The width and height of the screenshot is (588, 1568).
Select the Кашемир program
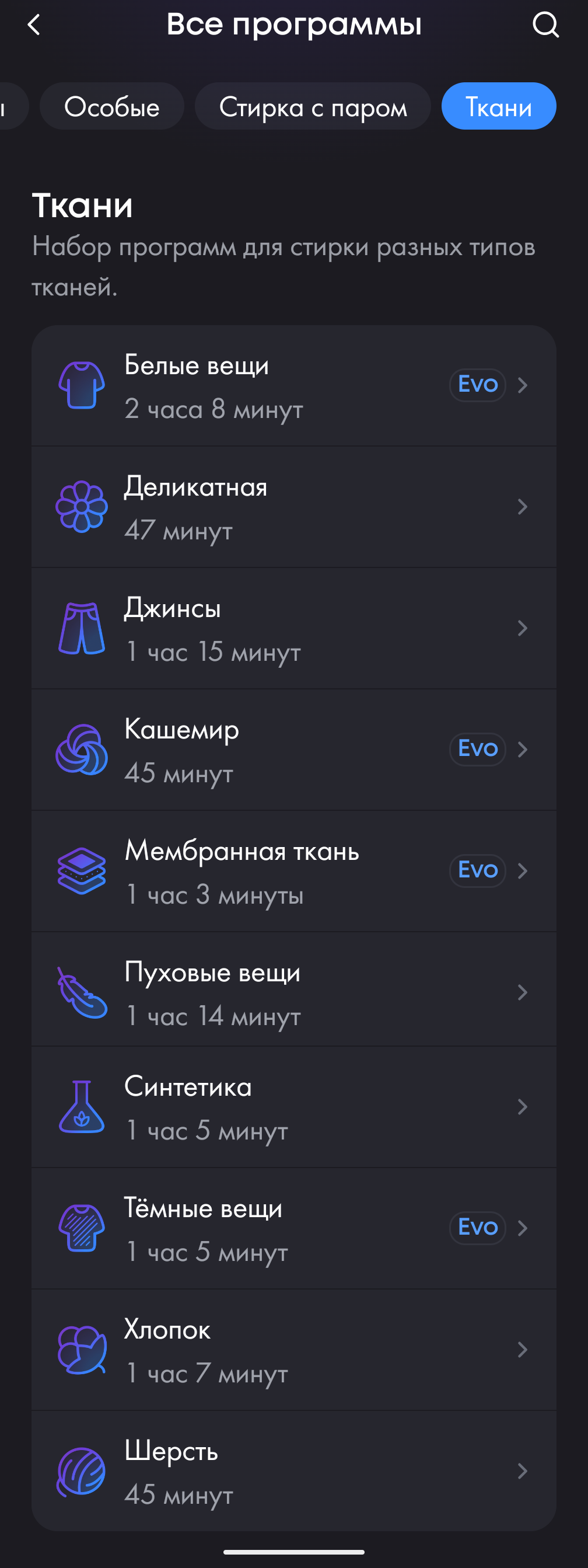[293, 750]
